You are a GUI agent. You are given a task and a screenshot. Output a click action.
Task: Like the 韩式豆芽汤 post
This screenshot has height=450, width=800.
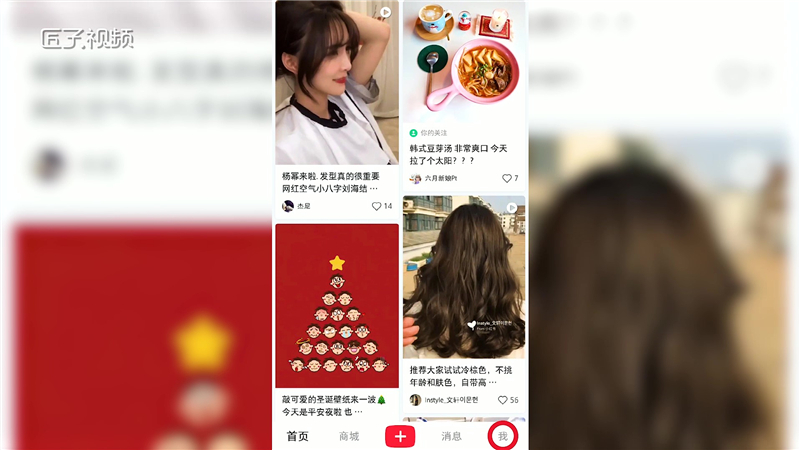[x=507, y=178]
